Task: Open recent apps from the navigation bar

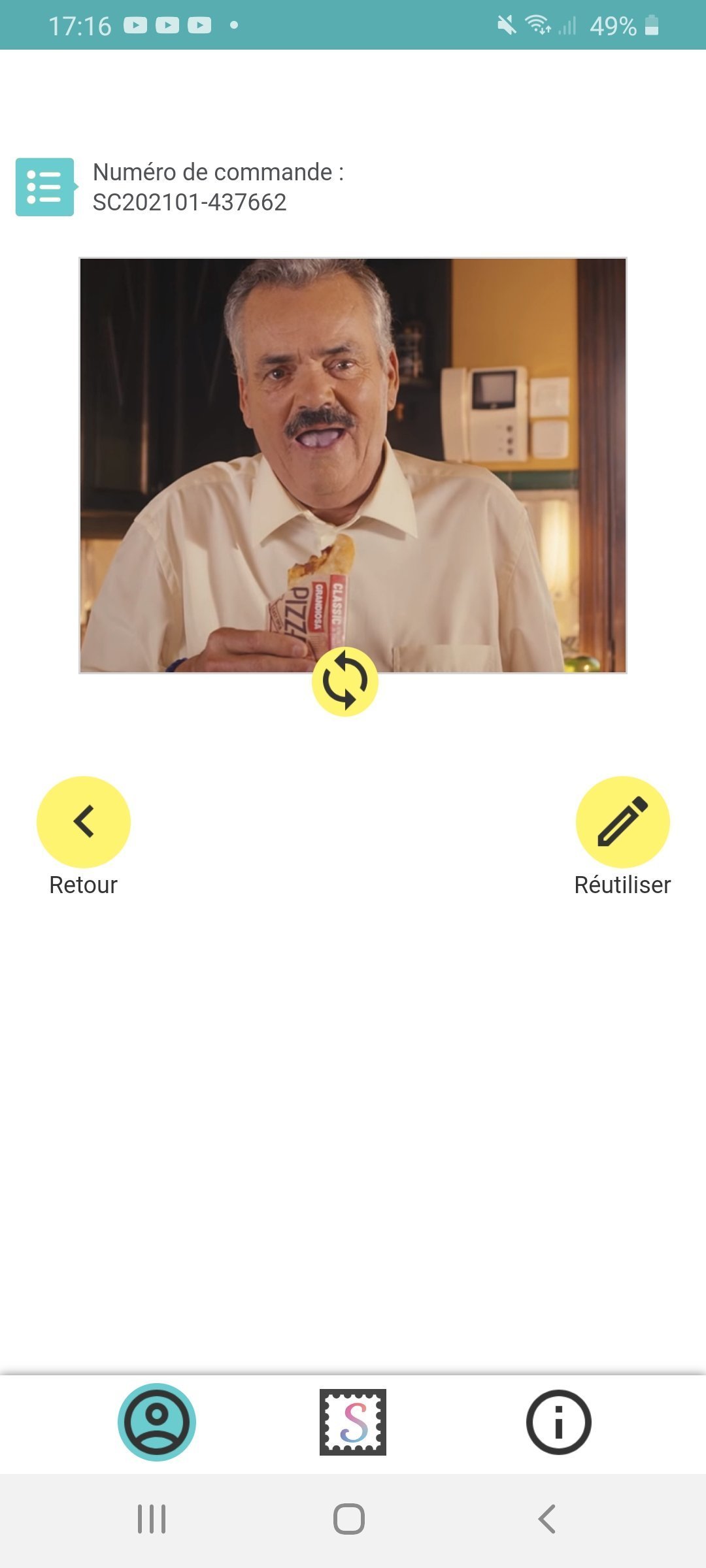Action: [x=152, y=1518]
